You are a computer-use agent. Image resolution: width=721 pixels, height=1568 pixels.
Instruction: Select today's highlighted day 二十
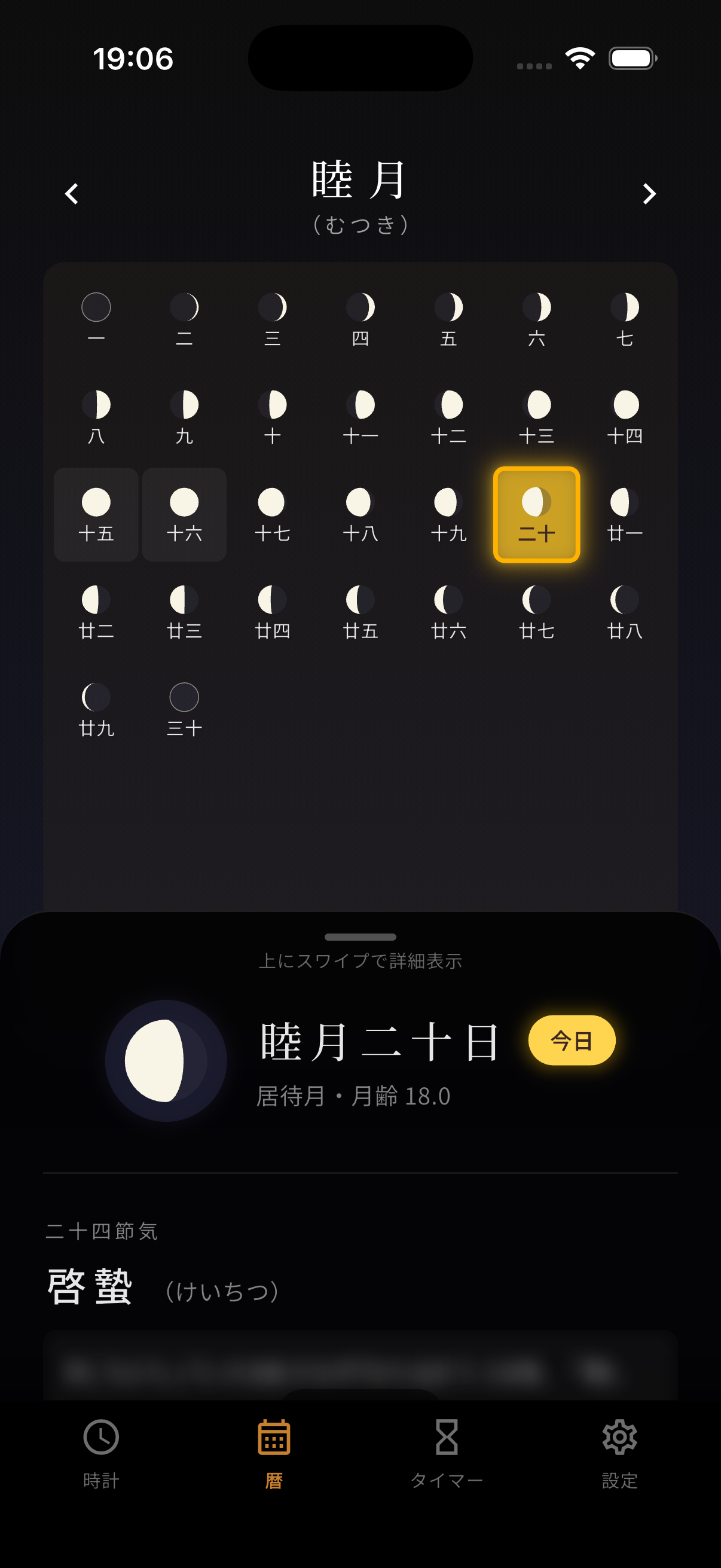tap(536, 514)
